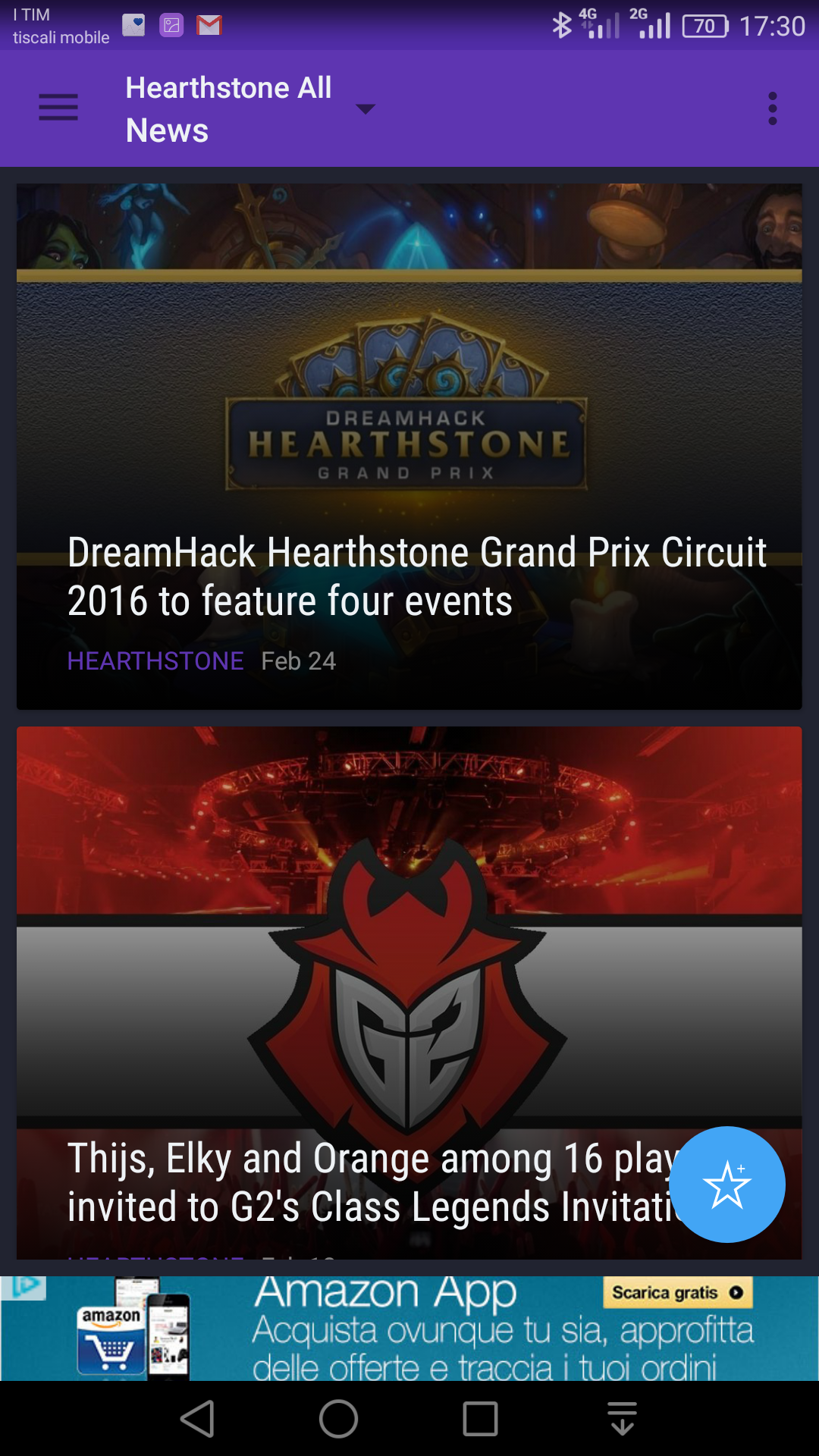This screenshot has width=819, height=1456.
Task: Expand the Hearthstone All News dropdown
Action: (365, 109)
